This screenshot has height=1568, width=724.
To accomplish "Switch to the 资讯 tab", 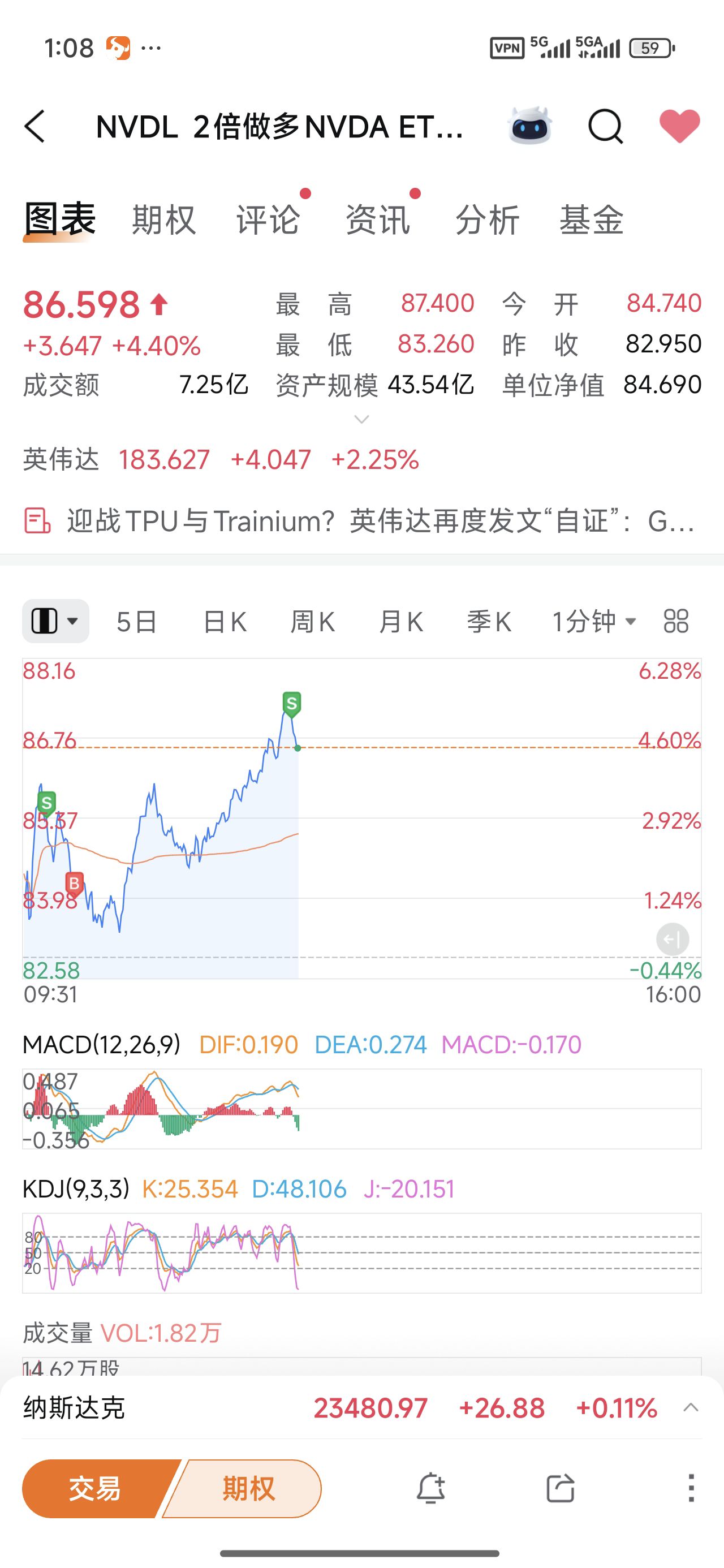I will 377,219.
